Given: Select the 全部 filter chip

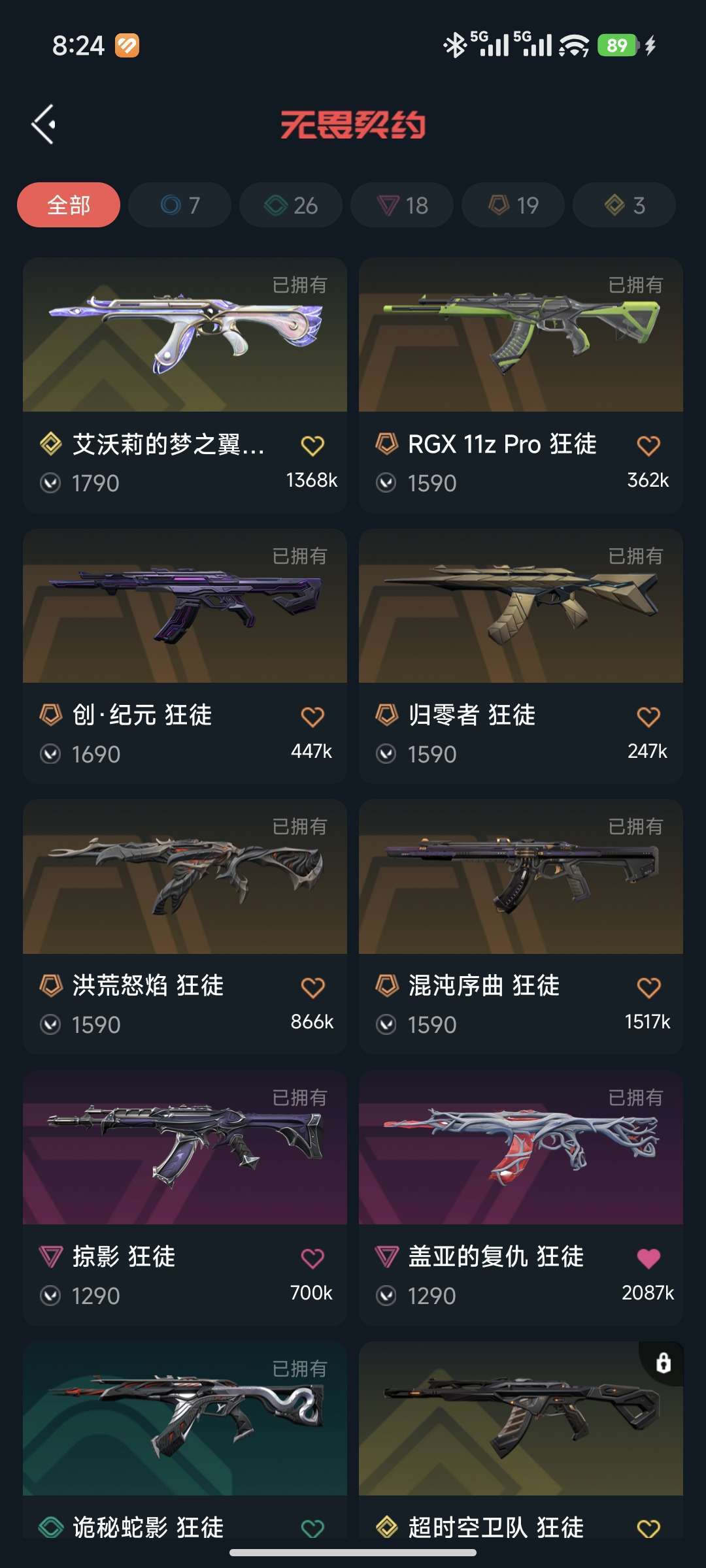Looking at the screenshot, I should [x=69, y=205].
